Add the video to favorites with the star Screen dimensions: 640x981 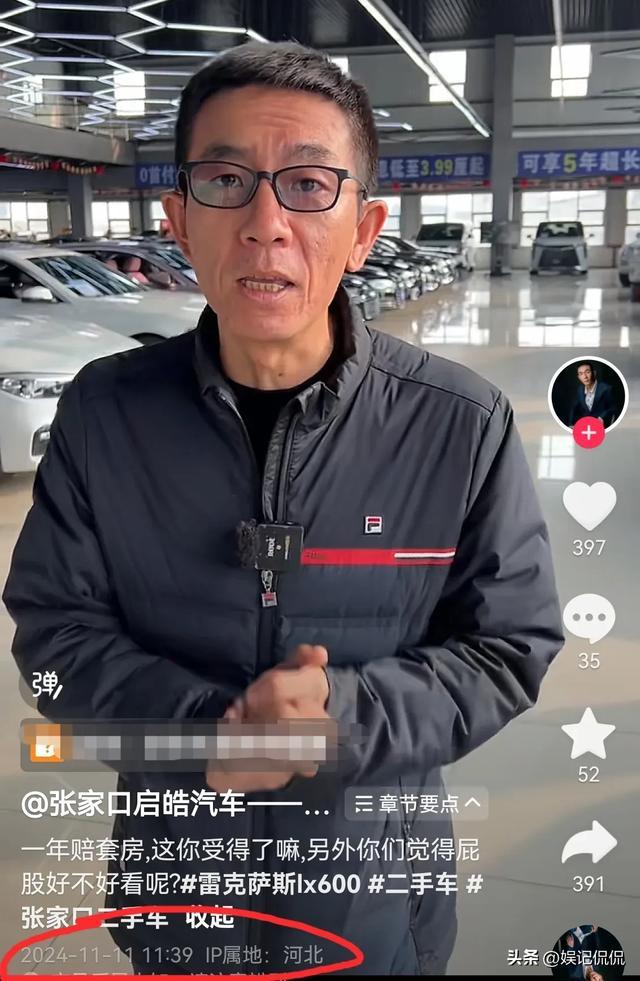(x=588, y=735)
